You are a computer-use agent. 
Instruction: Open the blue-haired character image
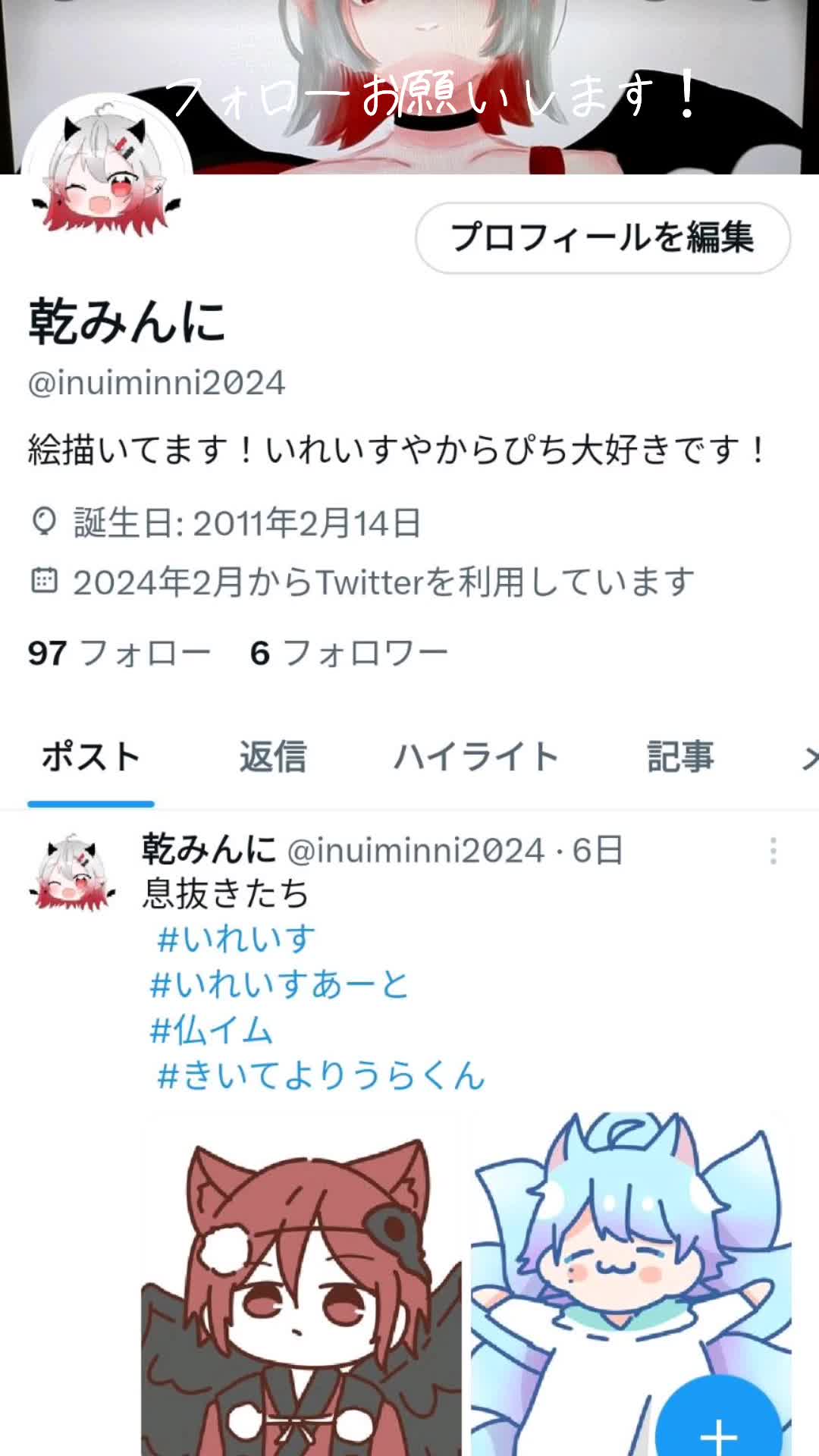(607, 1251)
